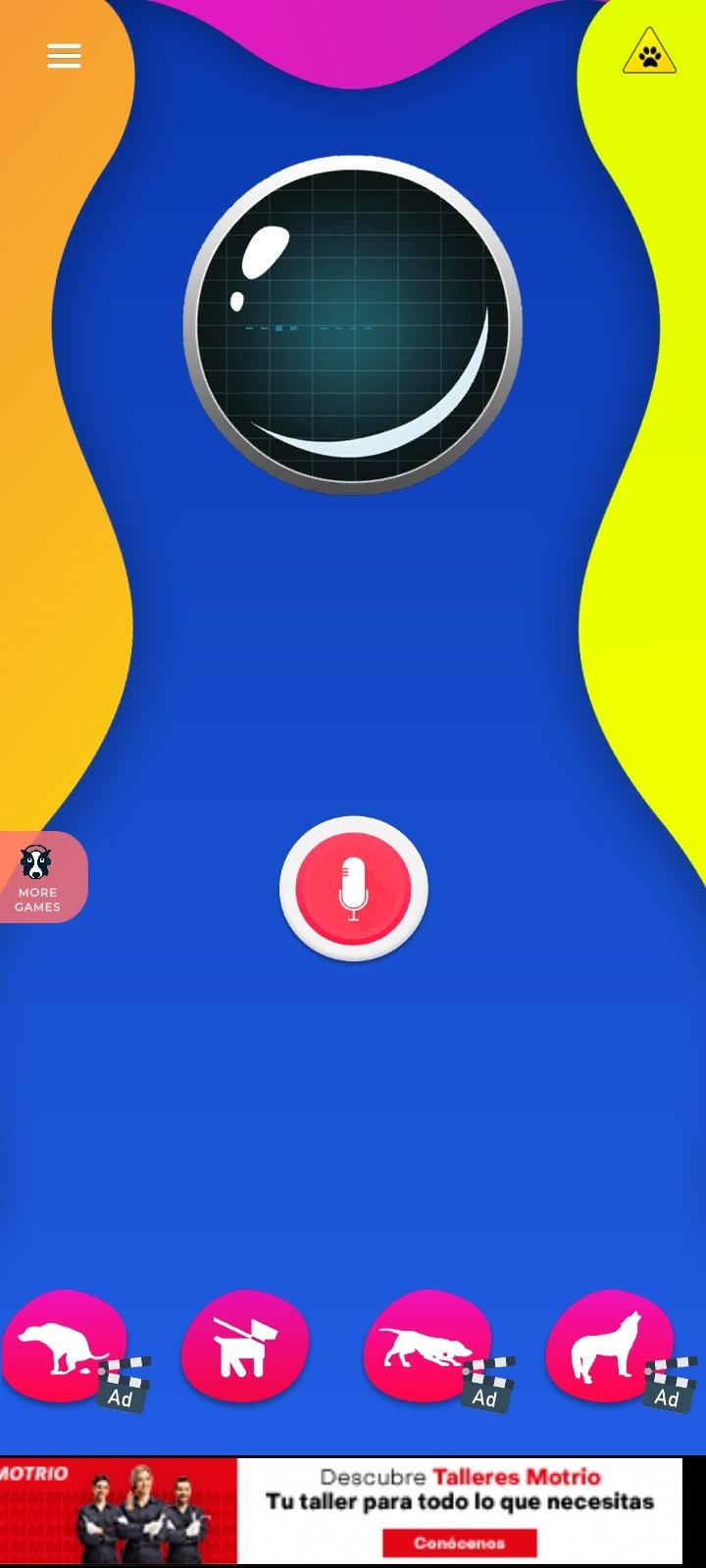706x1568 pixels.
Task: Choose the no-dogs crossed-out dog button
Action: pos(245,1347)
